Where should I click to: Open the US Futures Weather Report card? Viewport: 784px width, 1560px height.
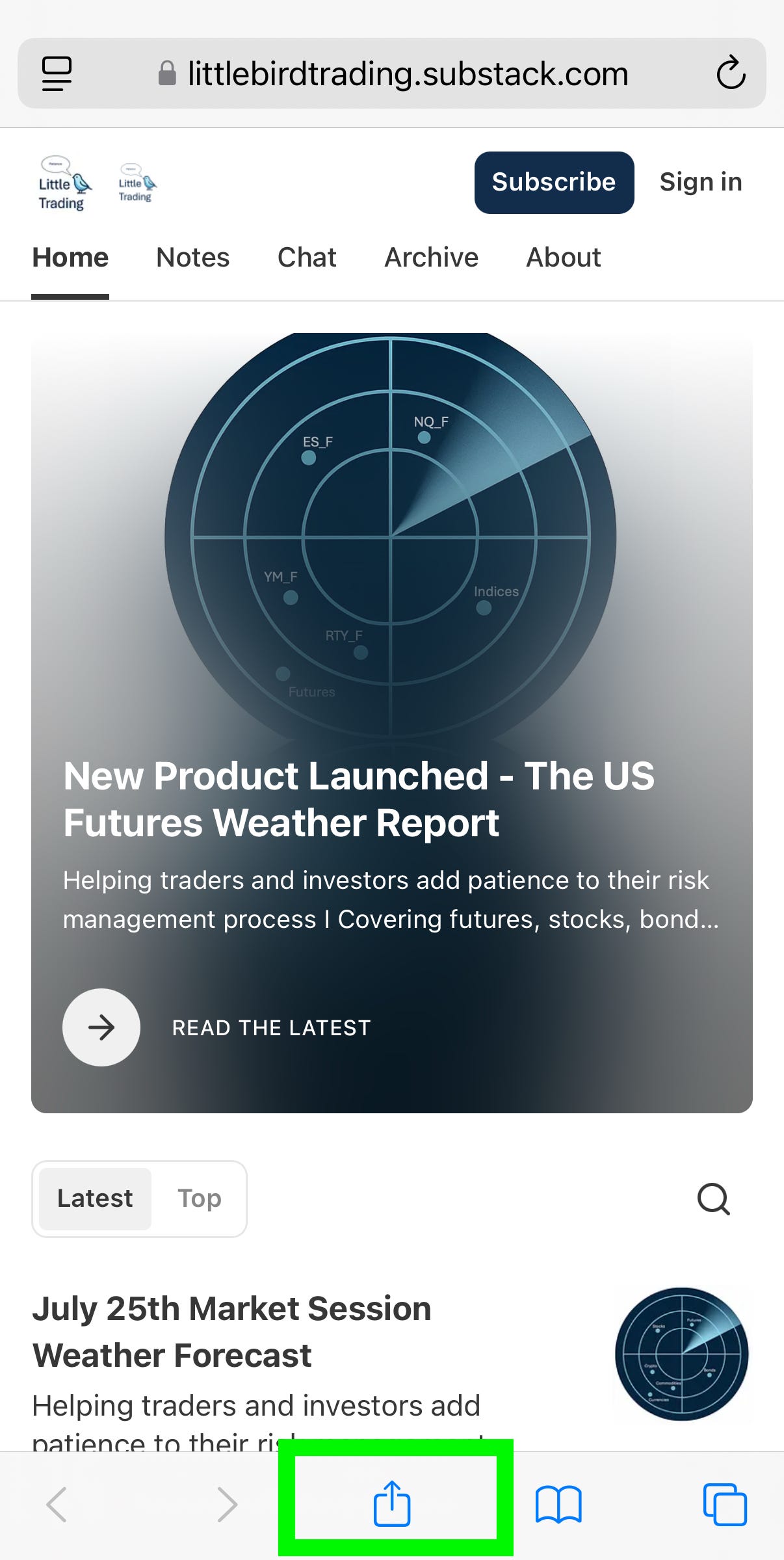(x=359, y=799)
